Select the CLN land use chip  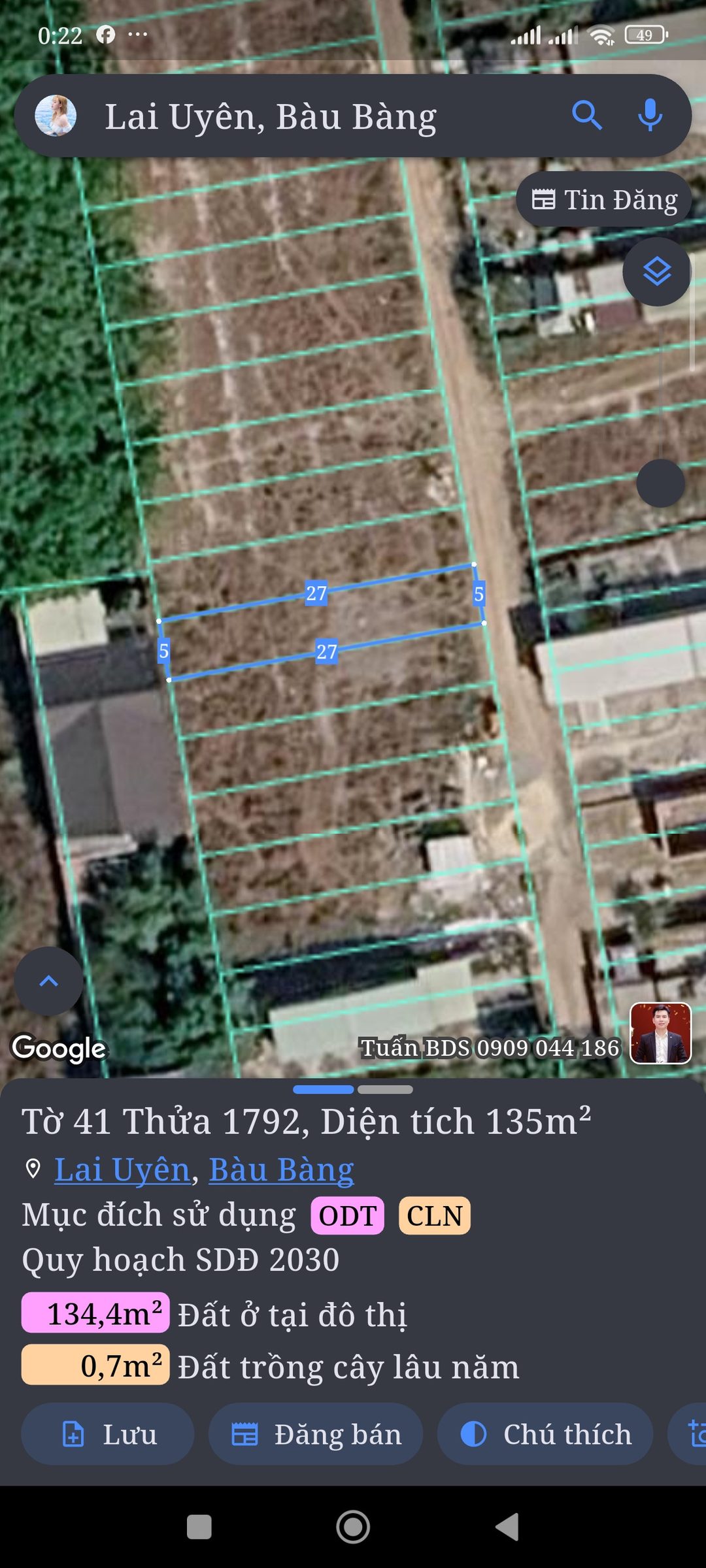(435, 1216)
